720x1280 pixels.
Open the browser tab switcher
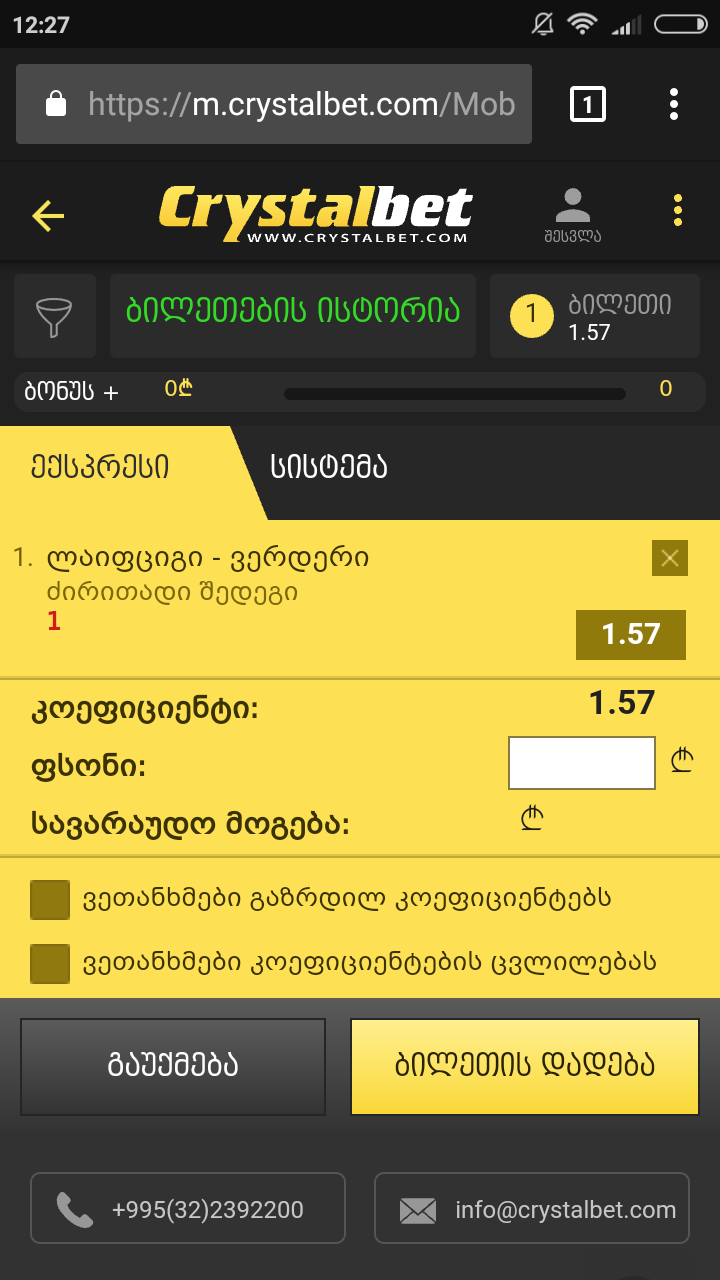click(x=588, y=103)
